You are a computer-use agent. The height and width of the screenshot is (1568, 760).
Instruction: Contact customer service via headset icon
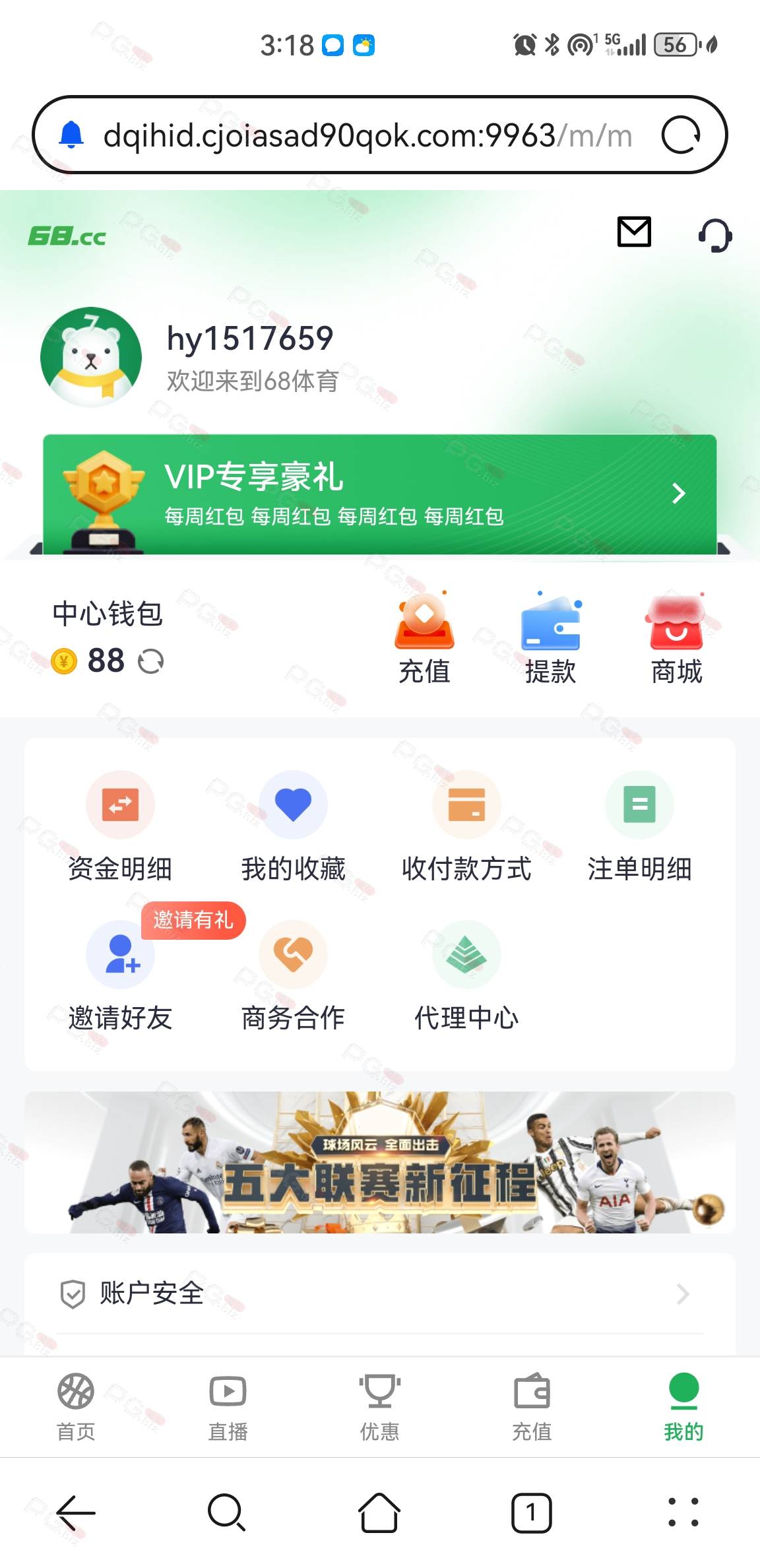(x=715, y=236)
